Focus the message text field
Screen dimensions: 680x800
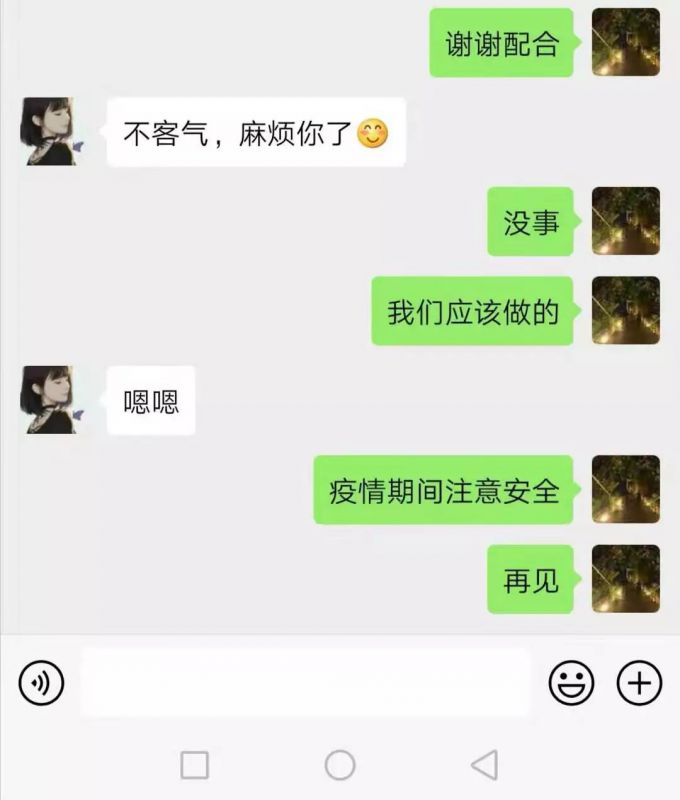(x=305, y=683)
